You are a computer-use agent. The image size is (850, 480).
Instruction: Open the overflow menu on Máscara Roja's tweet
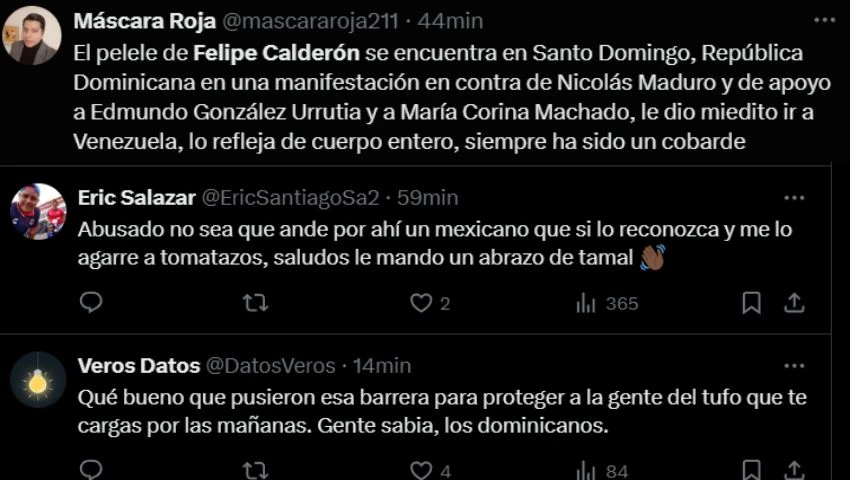pyautogui.click(x=823, y=19)
